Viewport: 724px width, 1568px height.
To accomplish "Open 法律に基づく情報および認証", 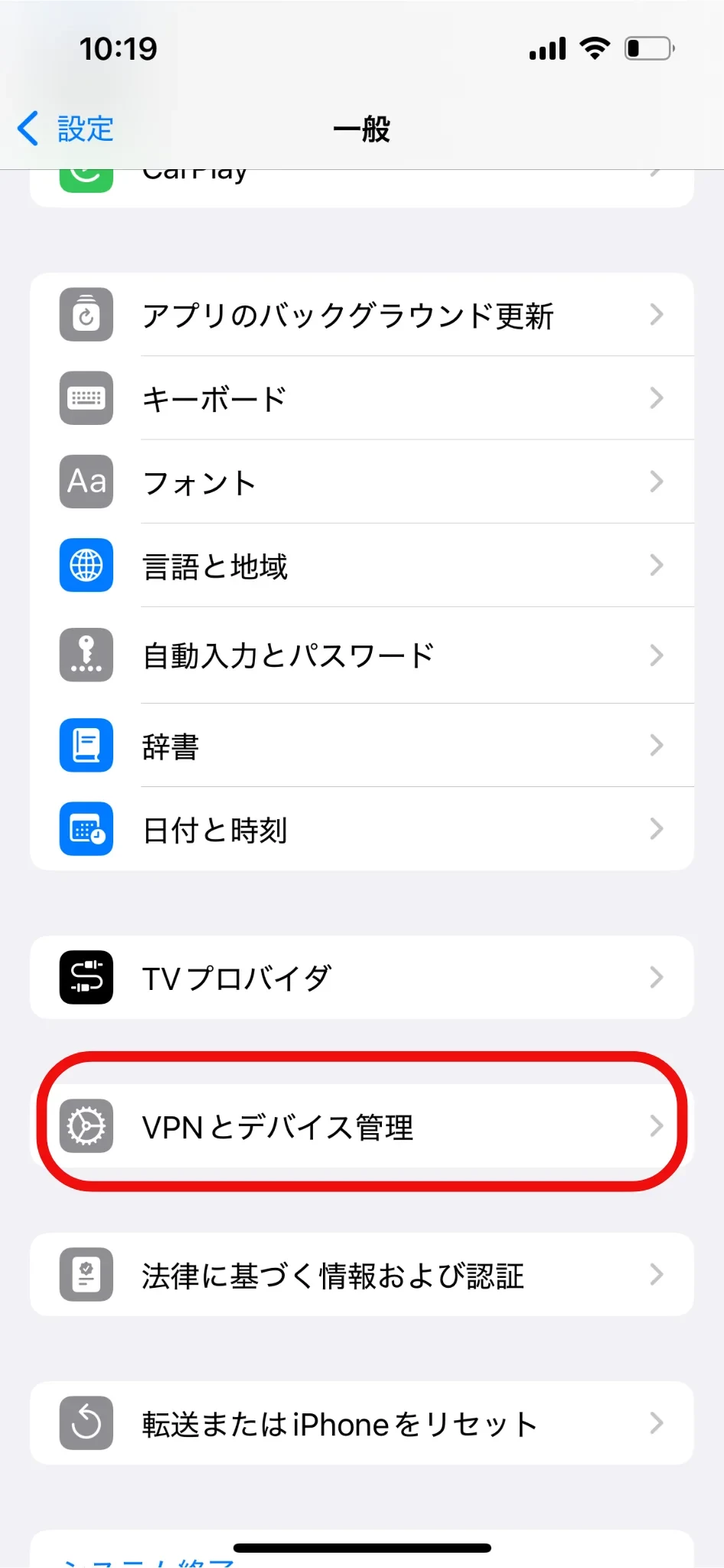I will click(x=361, y=1275).
